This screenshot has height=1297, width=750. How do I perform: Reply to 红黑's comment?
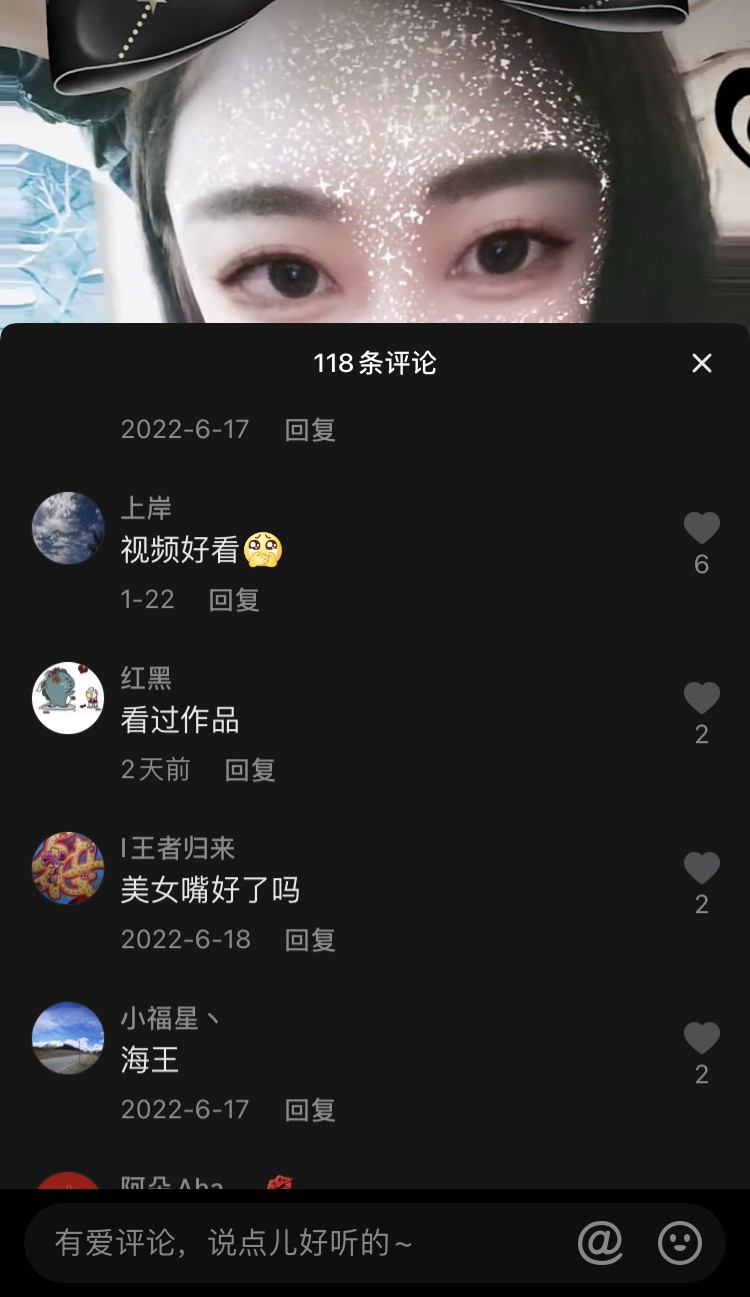250,770
